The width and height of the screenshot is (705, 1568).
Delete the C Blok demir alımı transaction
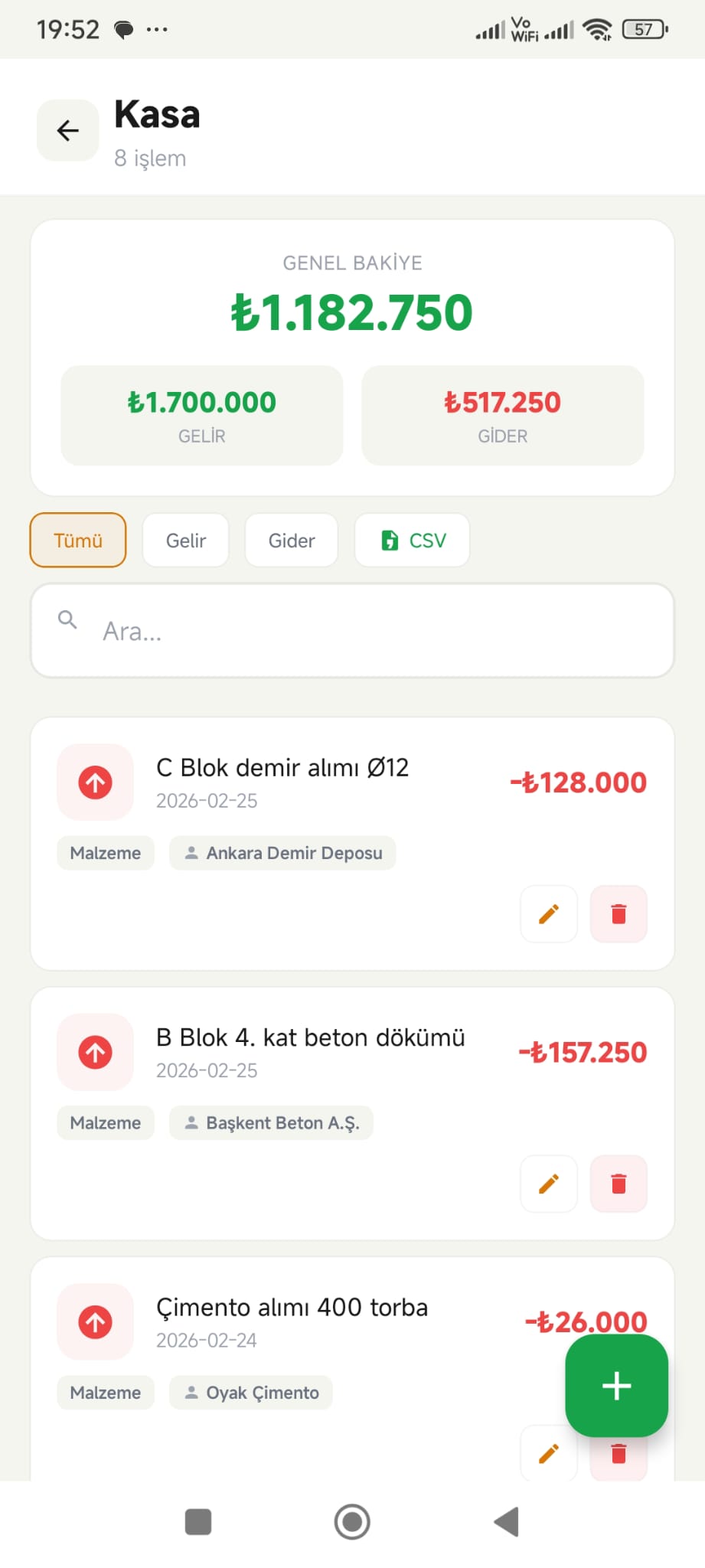(618, 913)
